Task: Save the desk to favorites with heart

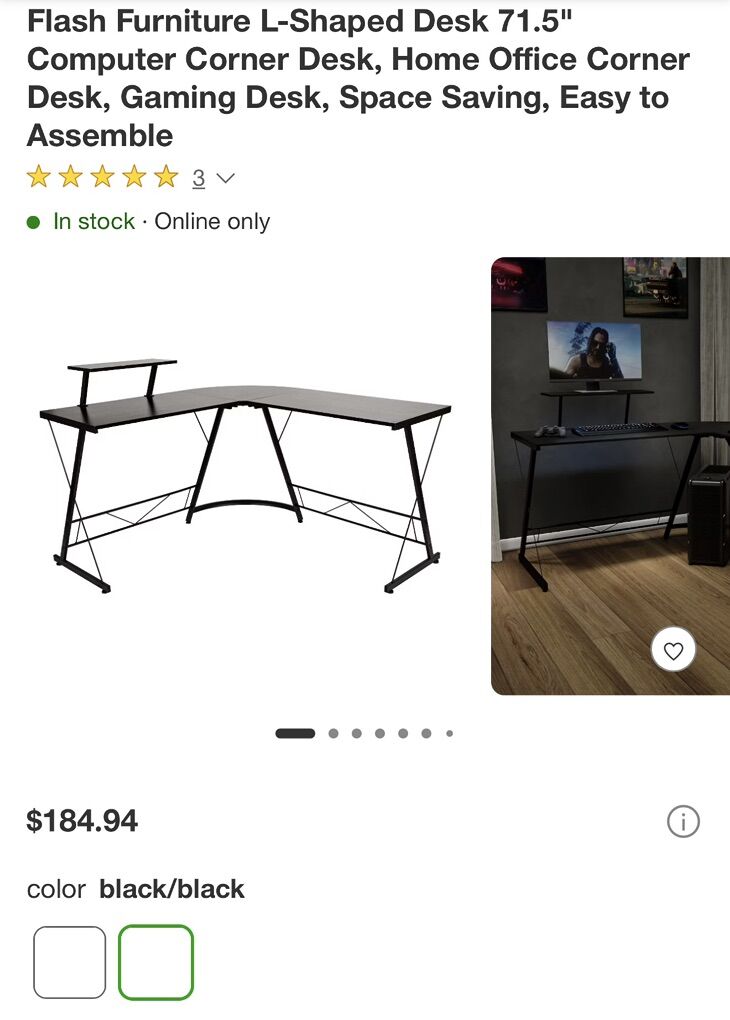Action: click(x=673, y=651)
